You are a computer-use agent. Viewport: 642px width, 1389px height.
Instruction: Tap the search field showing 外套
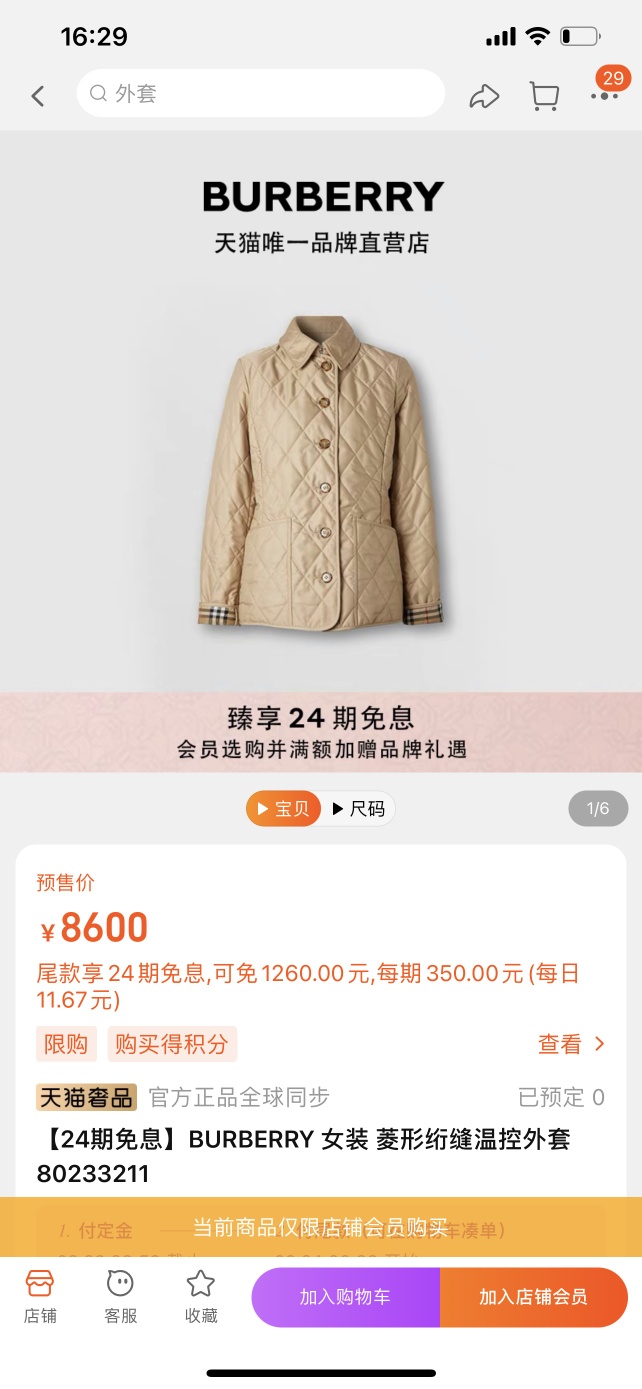point(260,94)
